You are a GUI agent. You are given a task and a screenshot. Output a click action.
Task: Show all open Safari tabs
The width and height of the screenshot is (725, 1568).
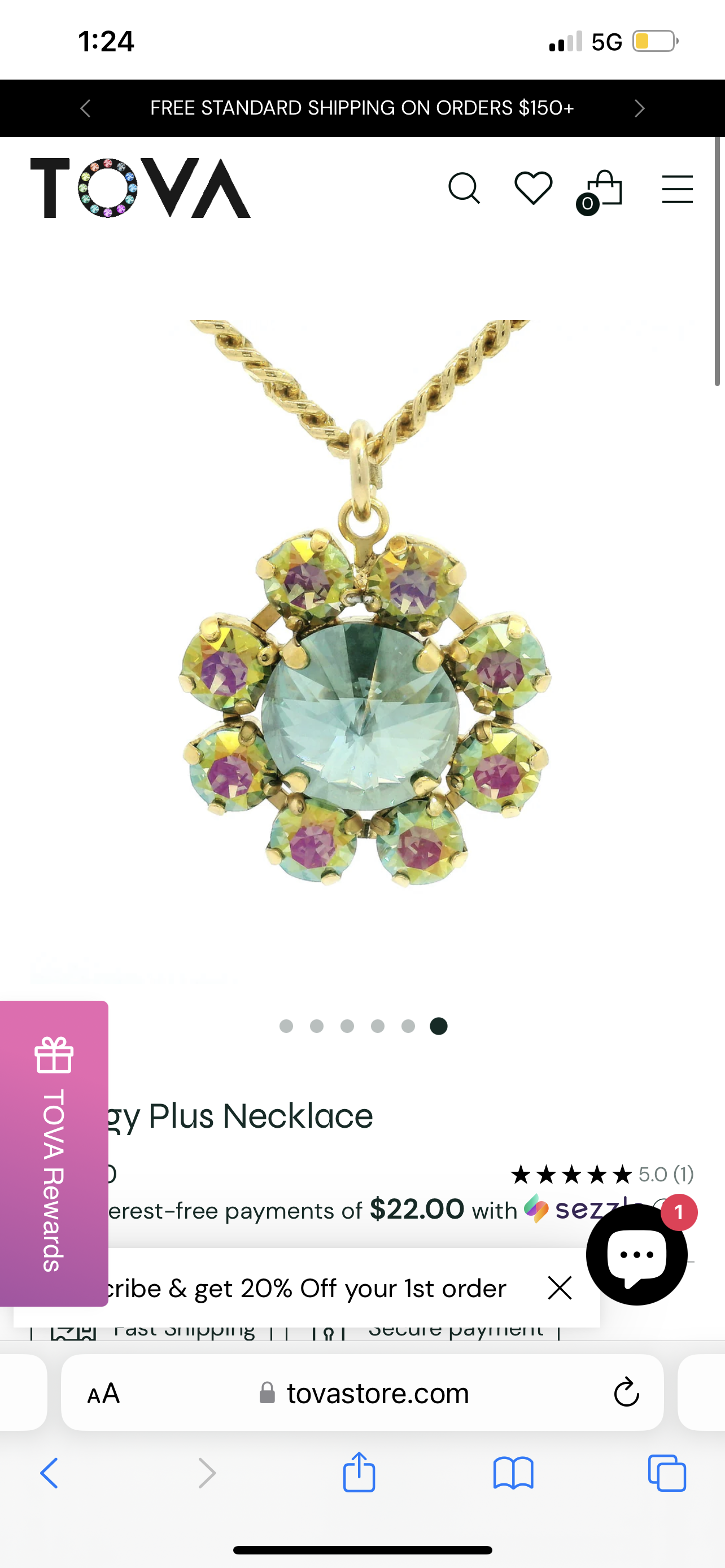(667, 1474)
